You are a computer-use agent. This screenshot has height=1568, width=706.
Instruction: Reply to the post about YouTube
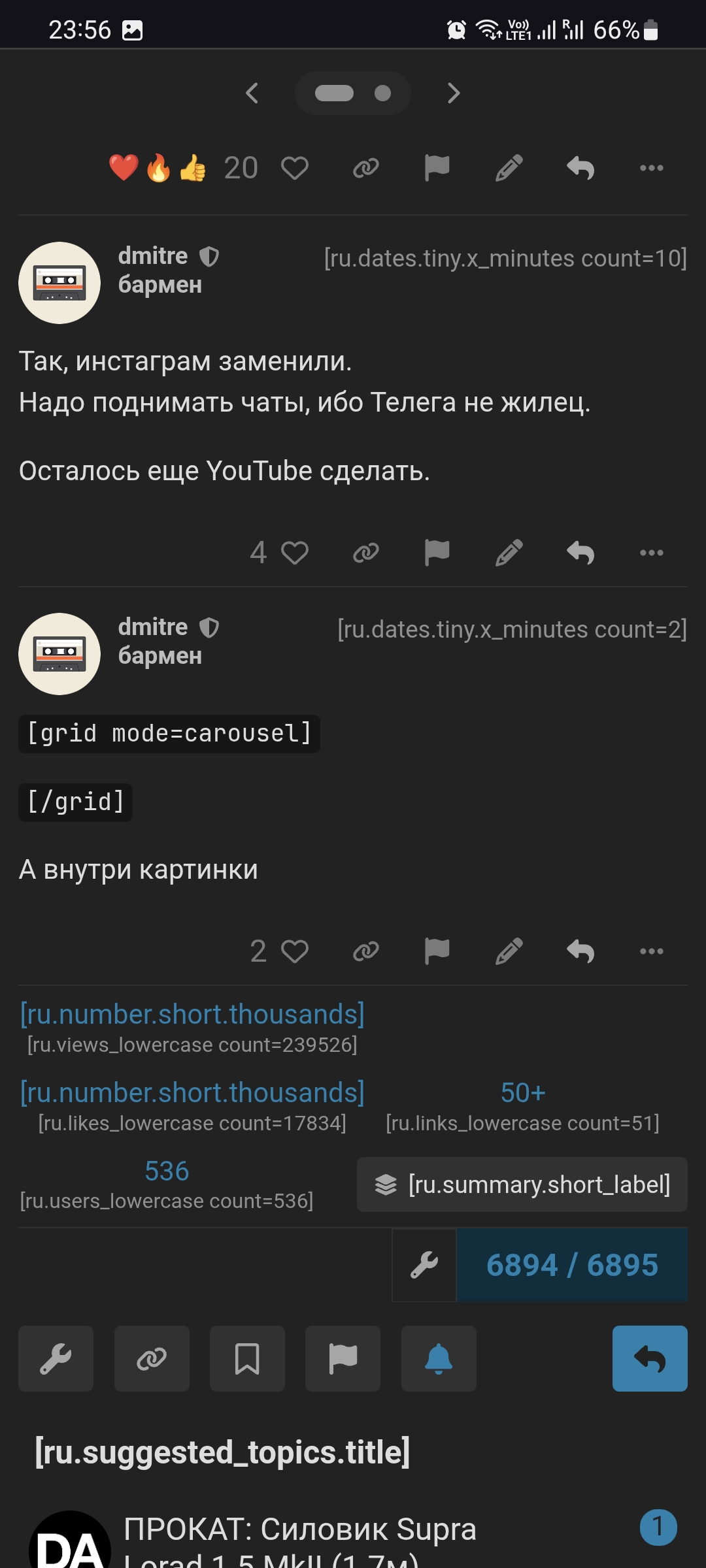580,553
